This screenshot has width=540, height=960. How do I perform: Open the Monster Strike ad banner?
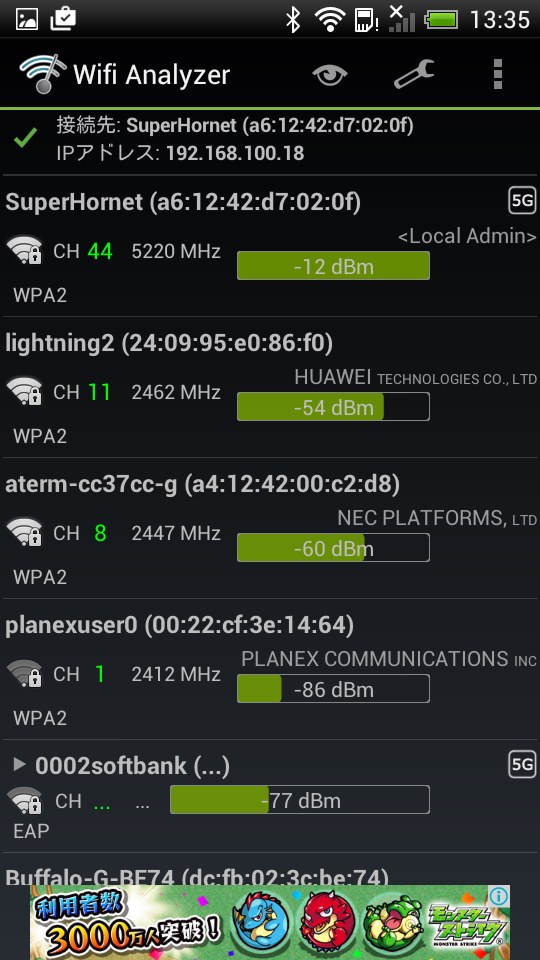tap(270, 923)
